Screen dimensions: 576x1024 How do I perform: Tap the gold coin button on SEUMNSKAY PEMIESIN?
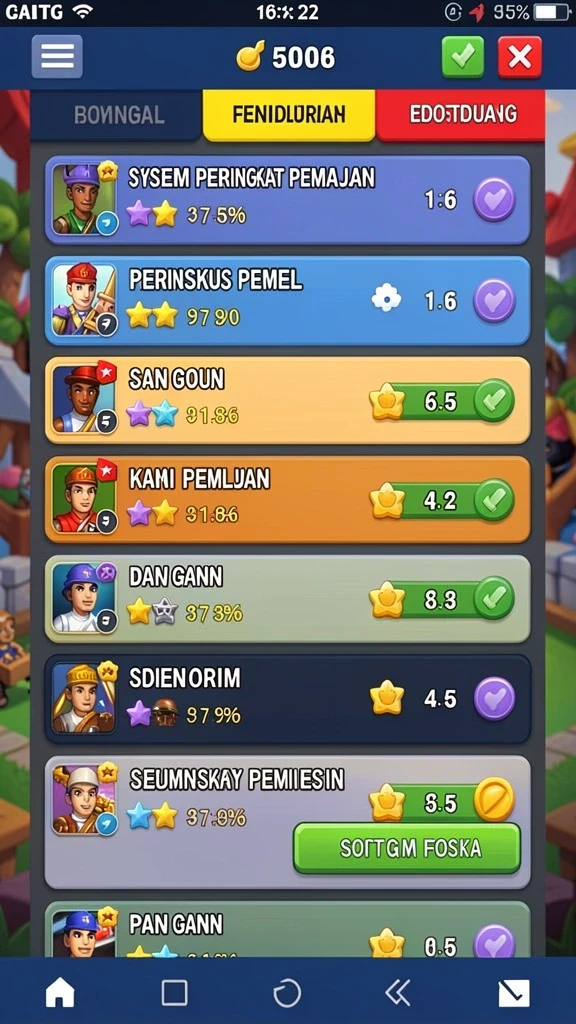click(x=494, y=799)
